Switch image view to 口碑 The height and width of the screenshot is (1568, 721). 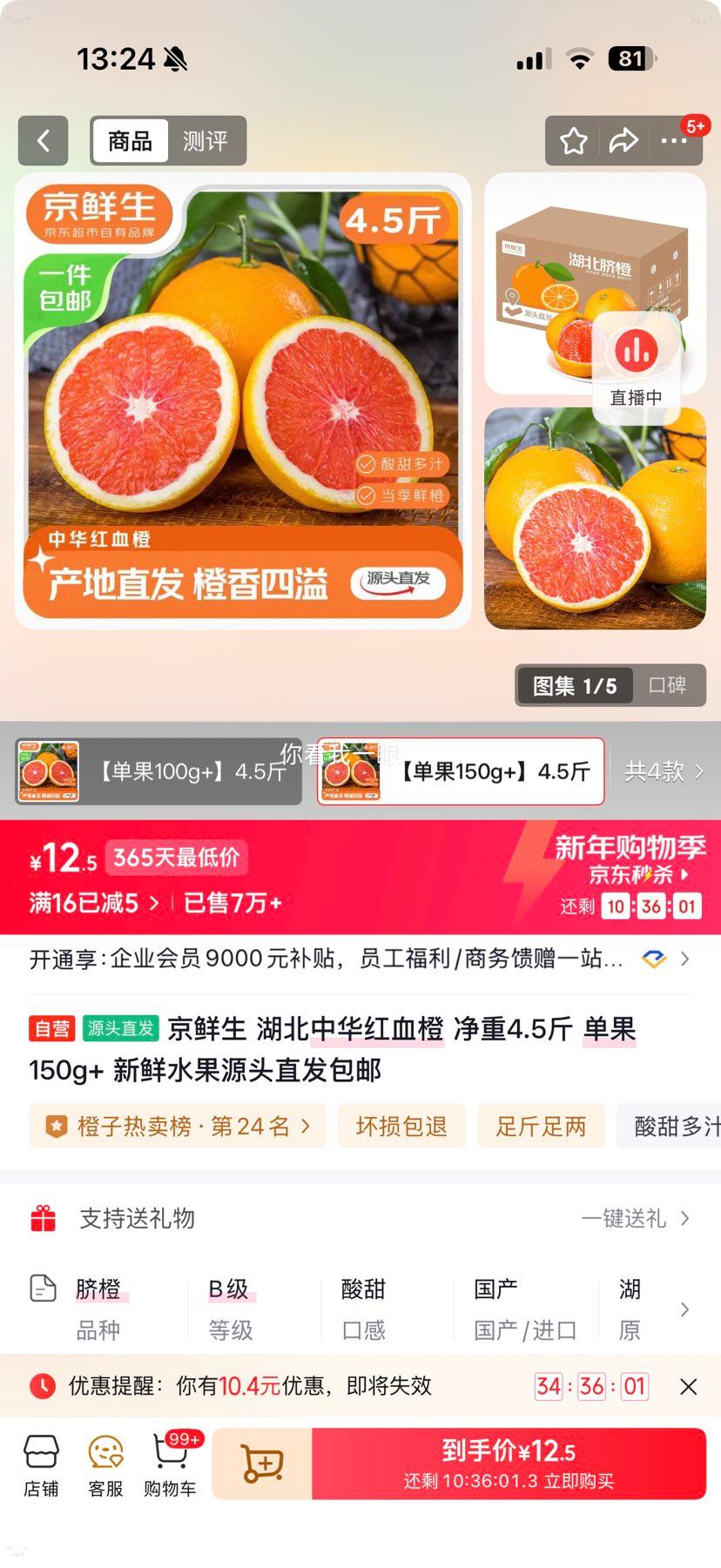pos(666,686)
